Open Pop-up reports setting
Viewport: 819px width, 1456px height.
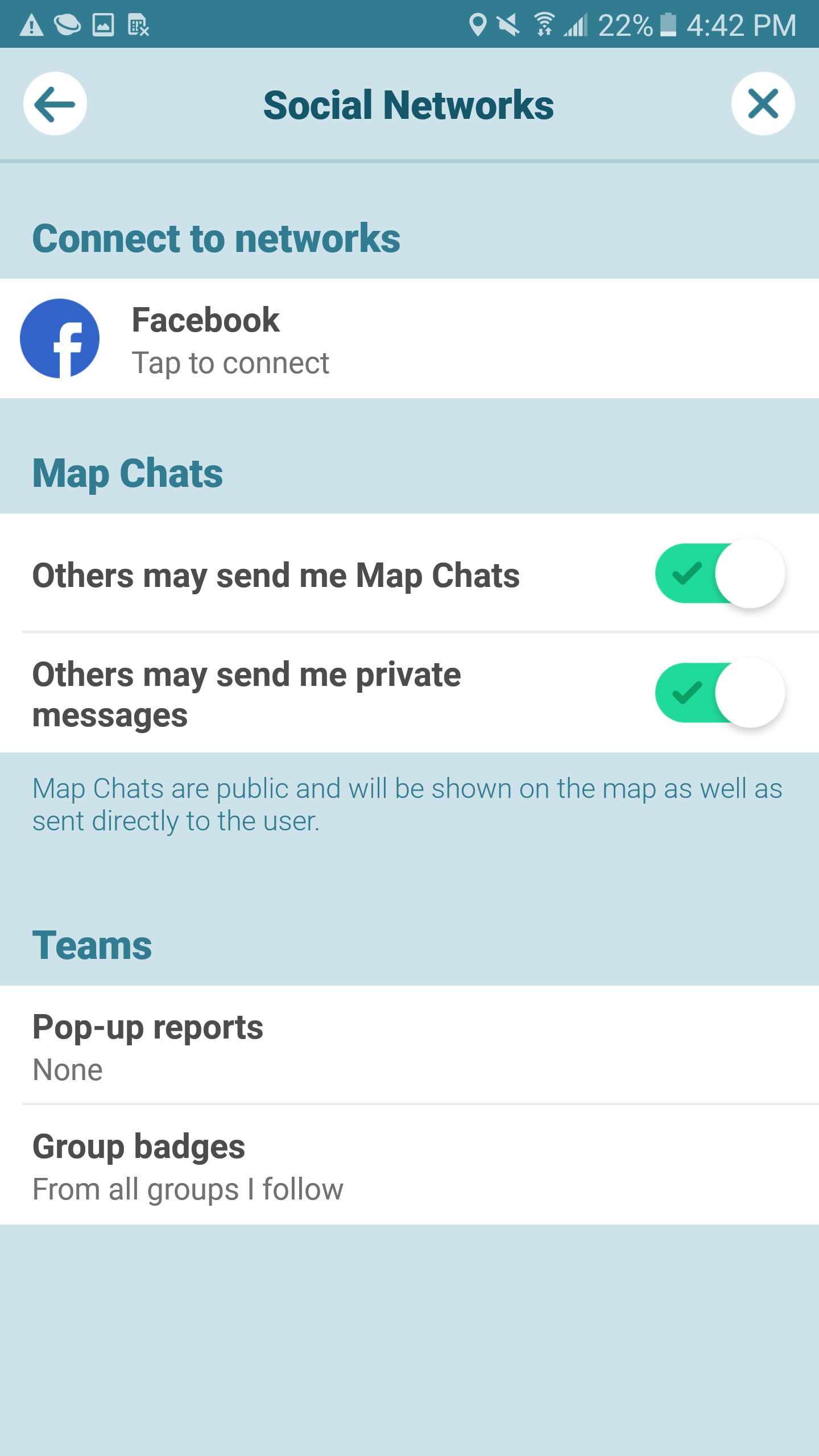[x=409, y=1046]
